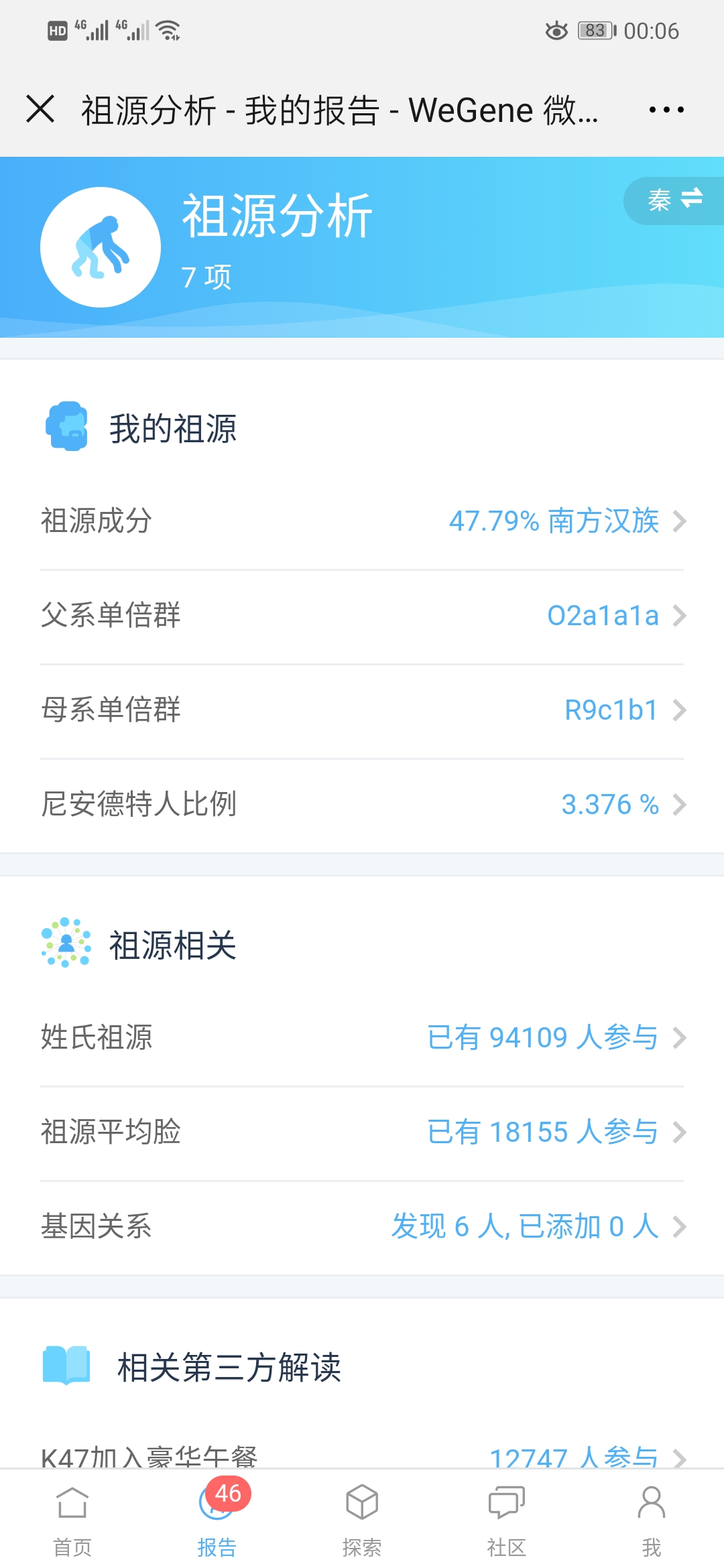
Task: View 父系单倍群 O2a1a1a details
Action: [x=362, y=615]
